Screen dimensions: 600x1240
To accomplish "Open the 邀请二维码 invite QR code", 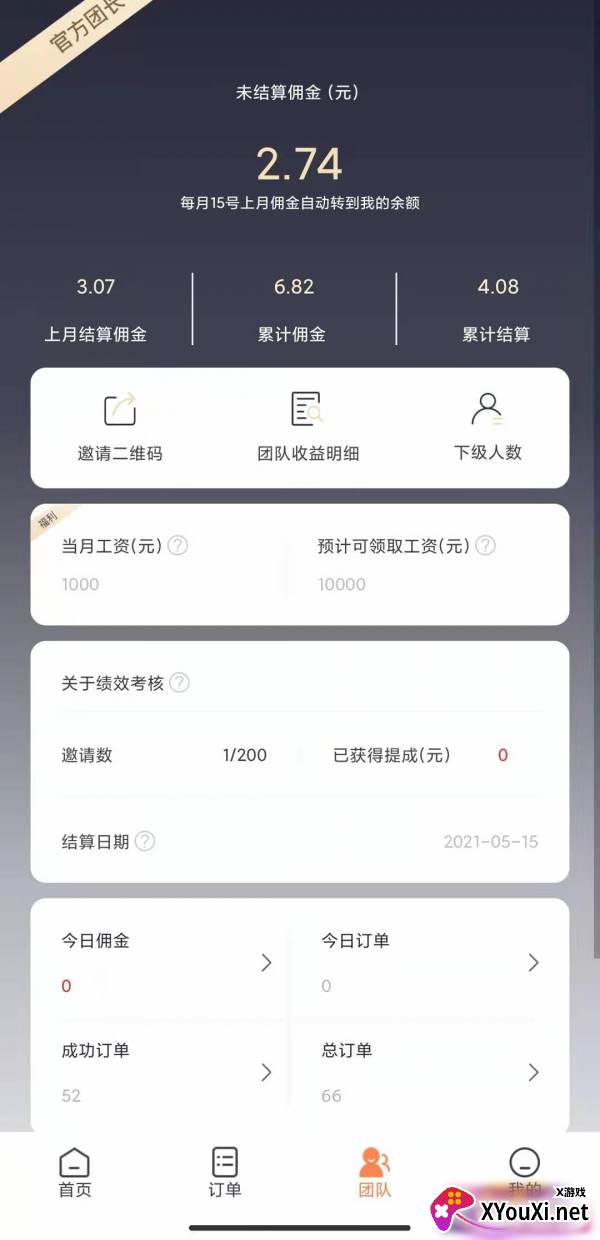I will 120,427.
